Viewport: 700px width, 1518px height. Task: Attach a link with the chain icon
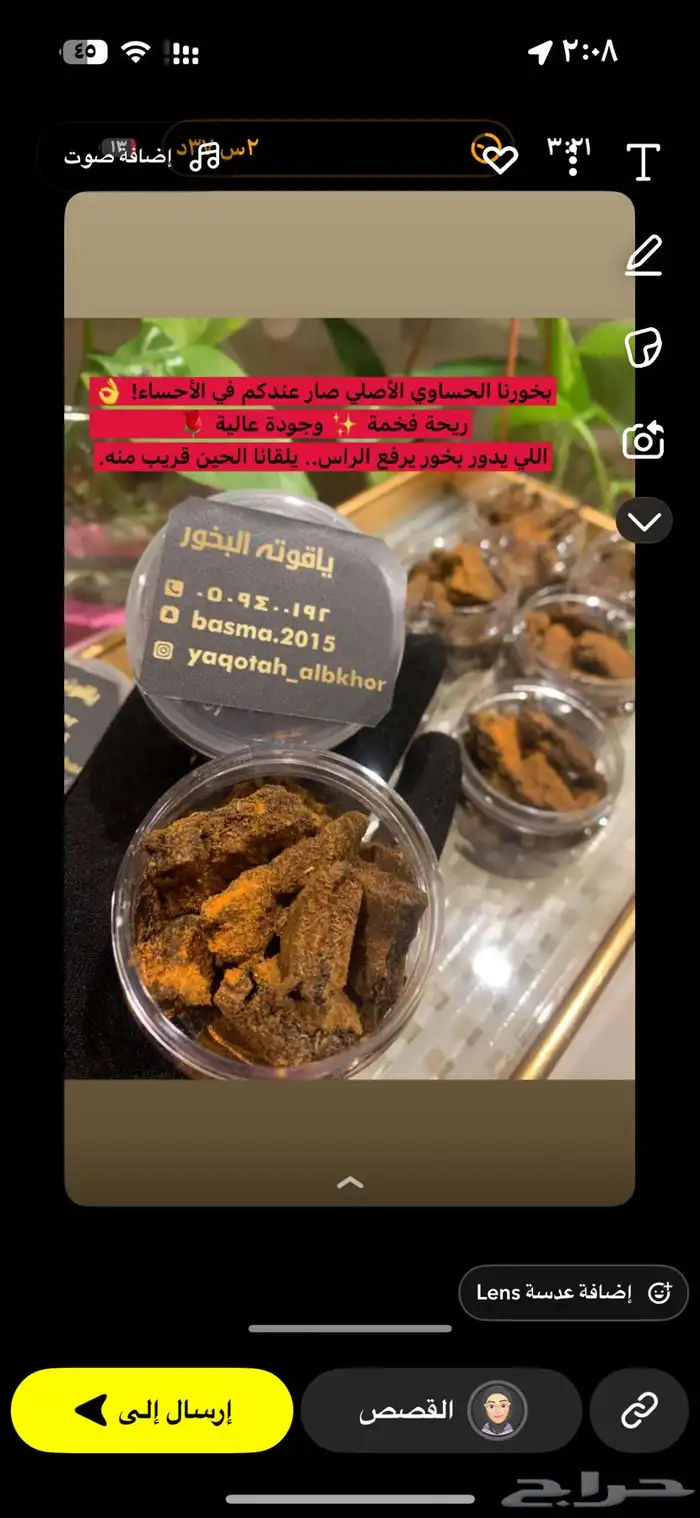click(x=638, y=1410)
